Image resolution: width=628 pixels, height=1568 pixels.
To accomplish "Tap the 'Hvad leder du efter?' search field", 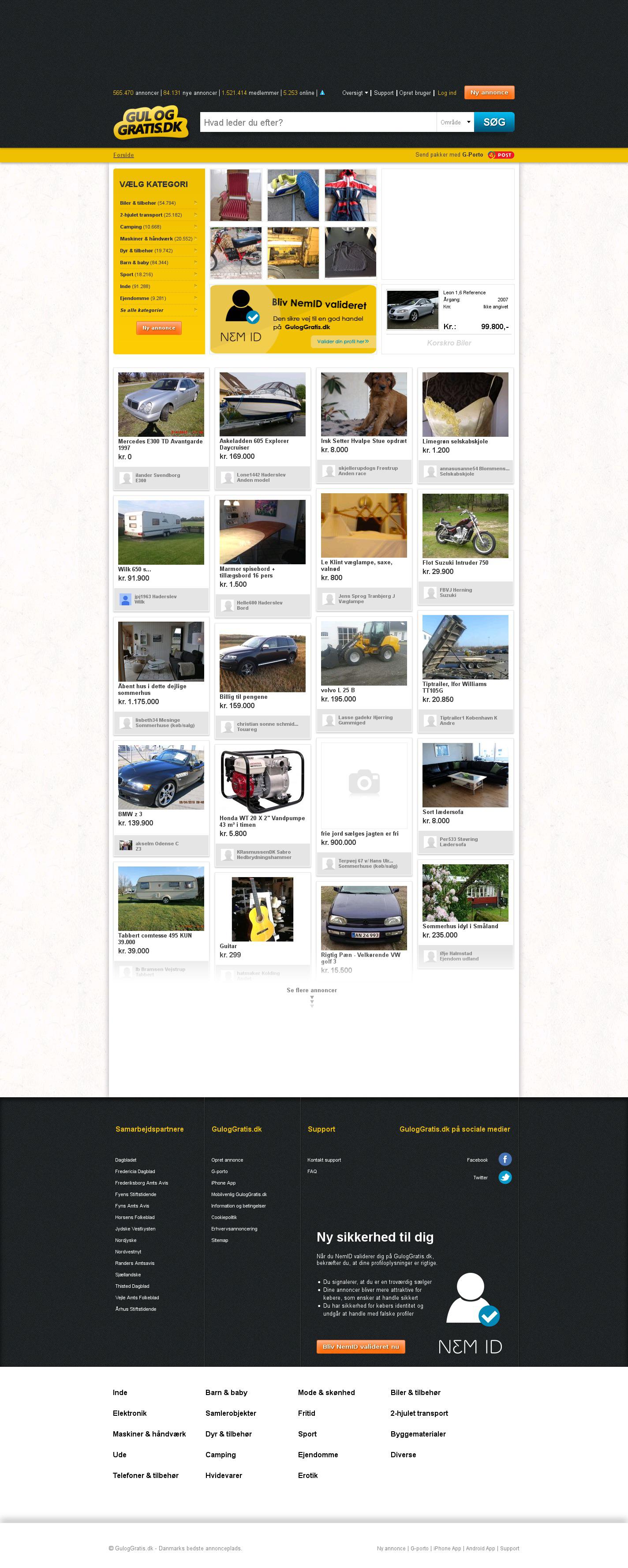I will pyautogui.click(x=318, y=122).
